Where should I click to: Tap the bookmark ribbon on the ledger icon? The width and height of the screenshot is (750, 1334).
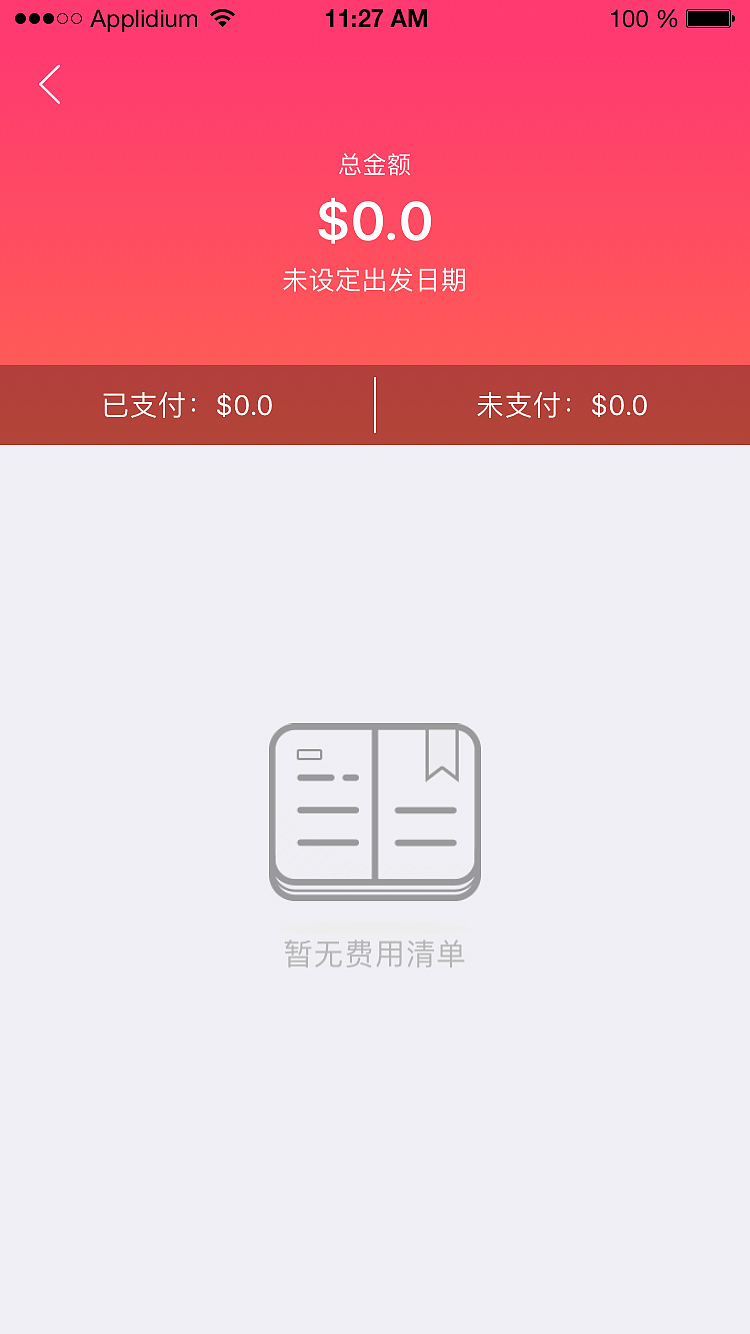point(440,755)
